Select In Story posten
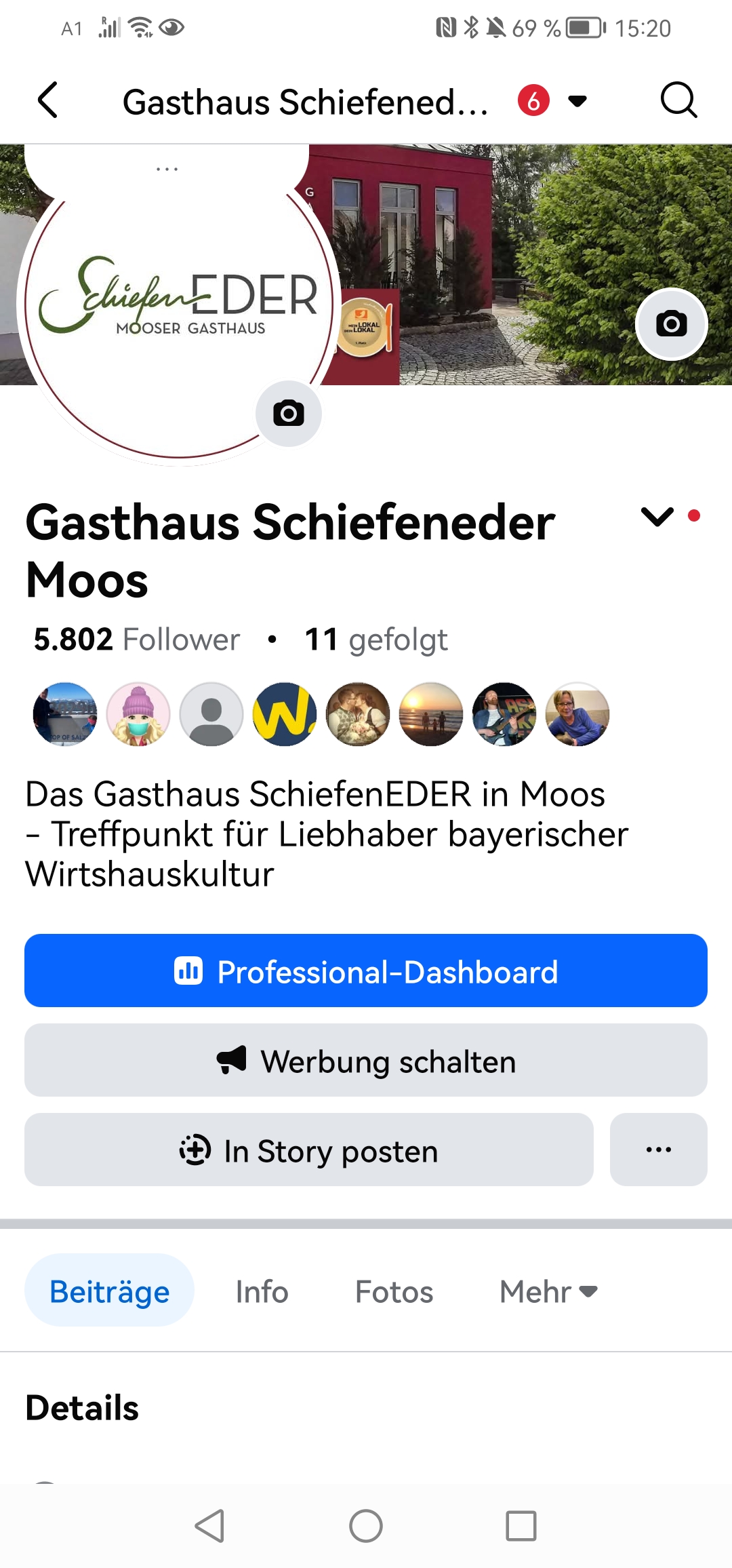This screenshot has height=1568, width=732. [309, 1150]
